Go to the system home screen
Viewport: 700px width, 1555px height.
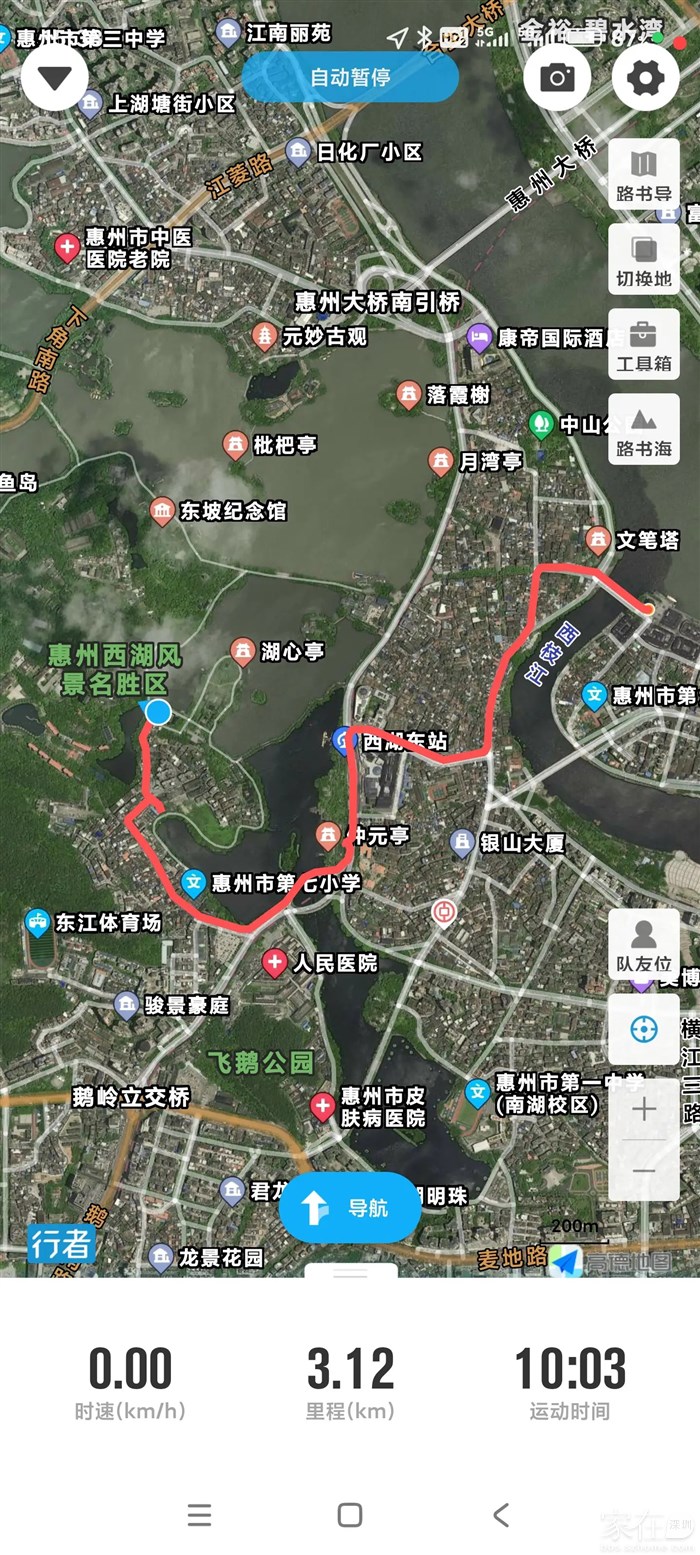pyautogui.click(x=350, y=1515)
